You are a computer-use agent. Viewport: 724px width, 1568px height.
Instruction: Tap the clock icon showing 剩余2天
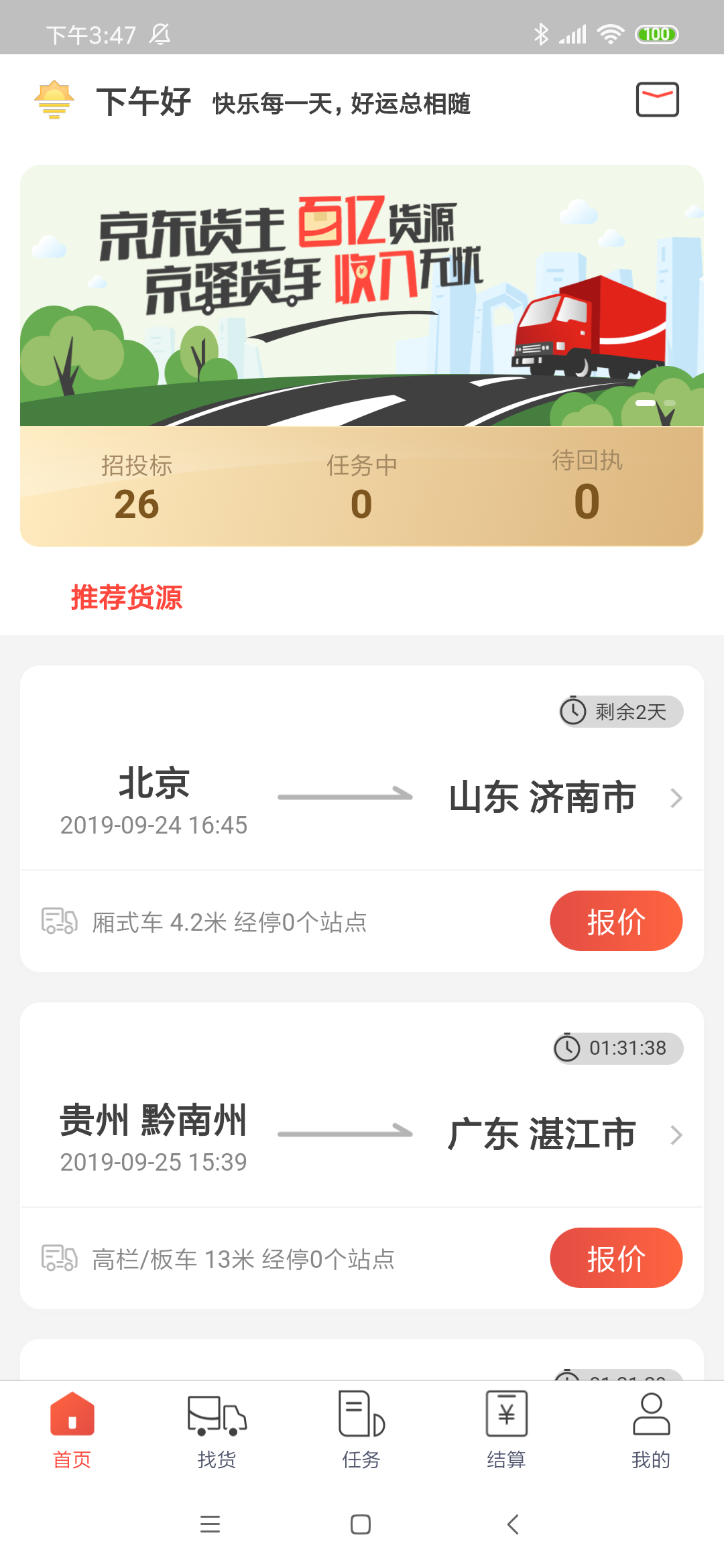[575, 711]
